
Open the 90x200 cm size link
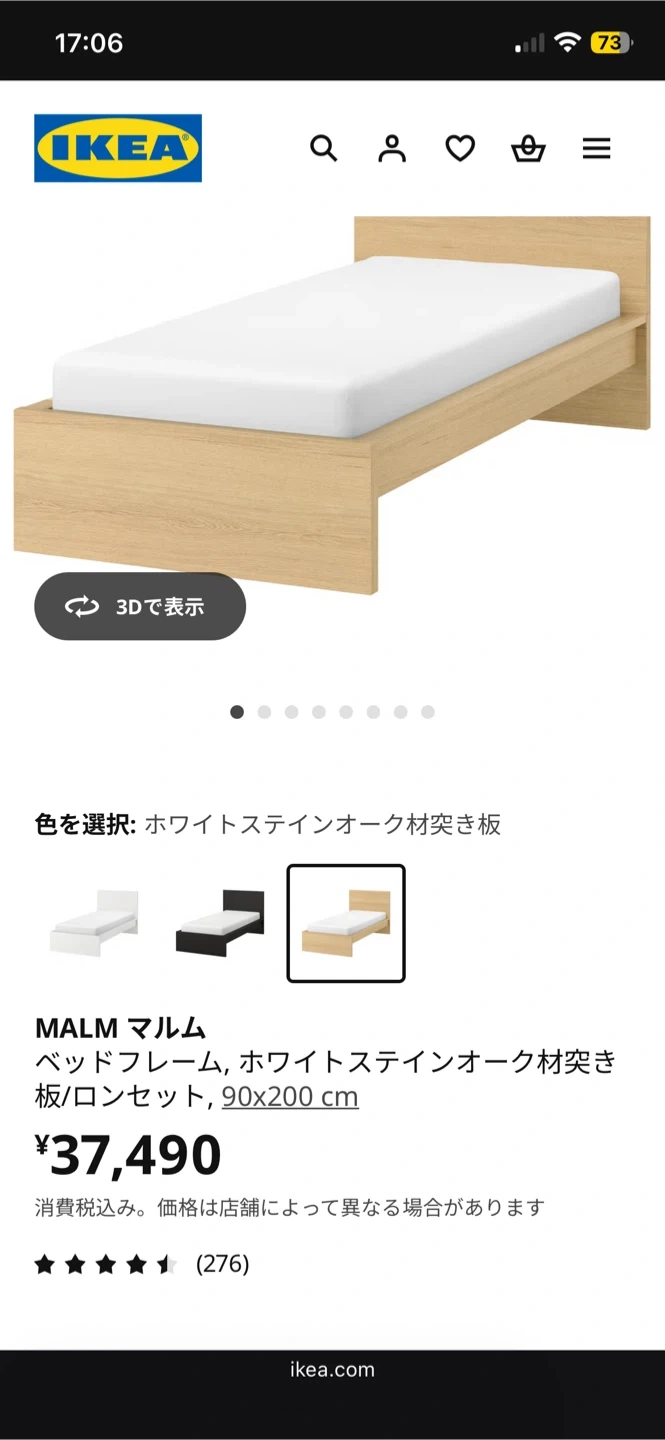[x=290, y=1097]
